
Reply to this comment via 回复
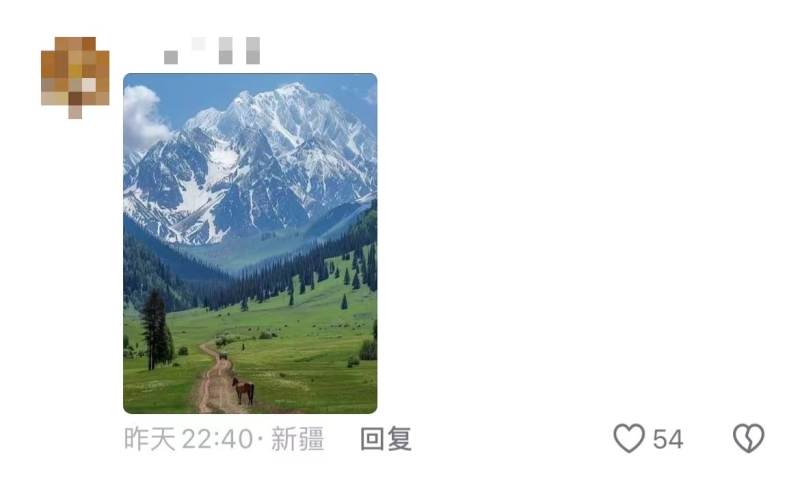386,439
